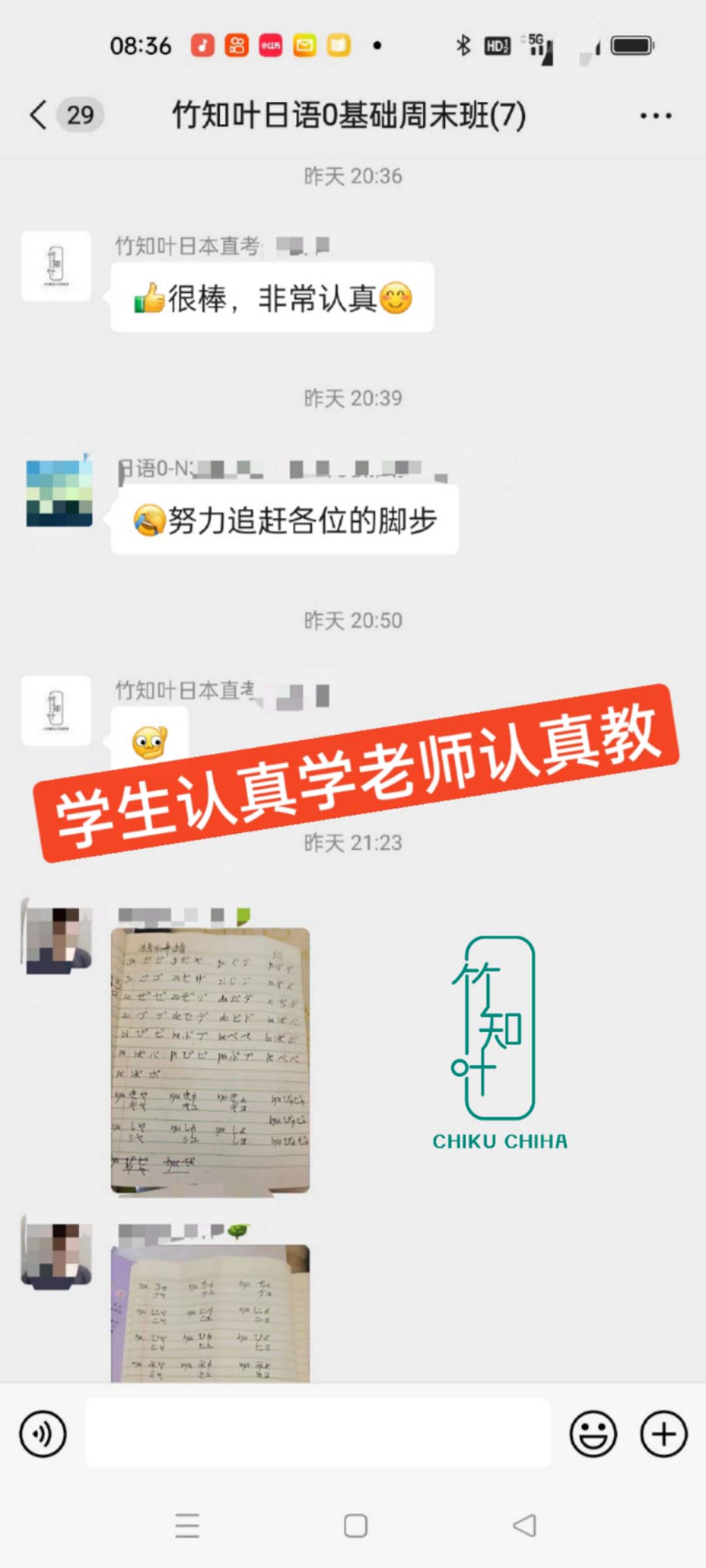View the first handwritten notebook photo
The width and height of the screenshot is (706, 1568).
(210, 1060)
